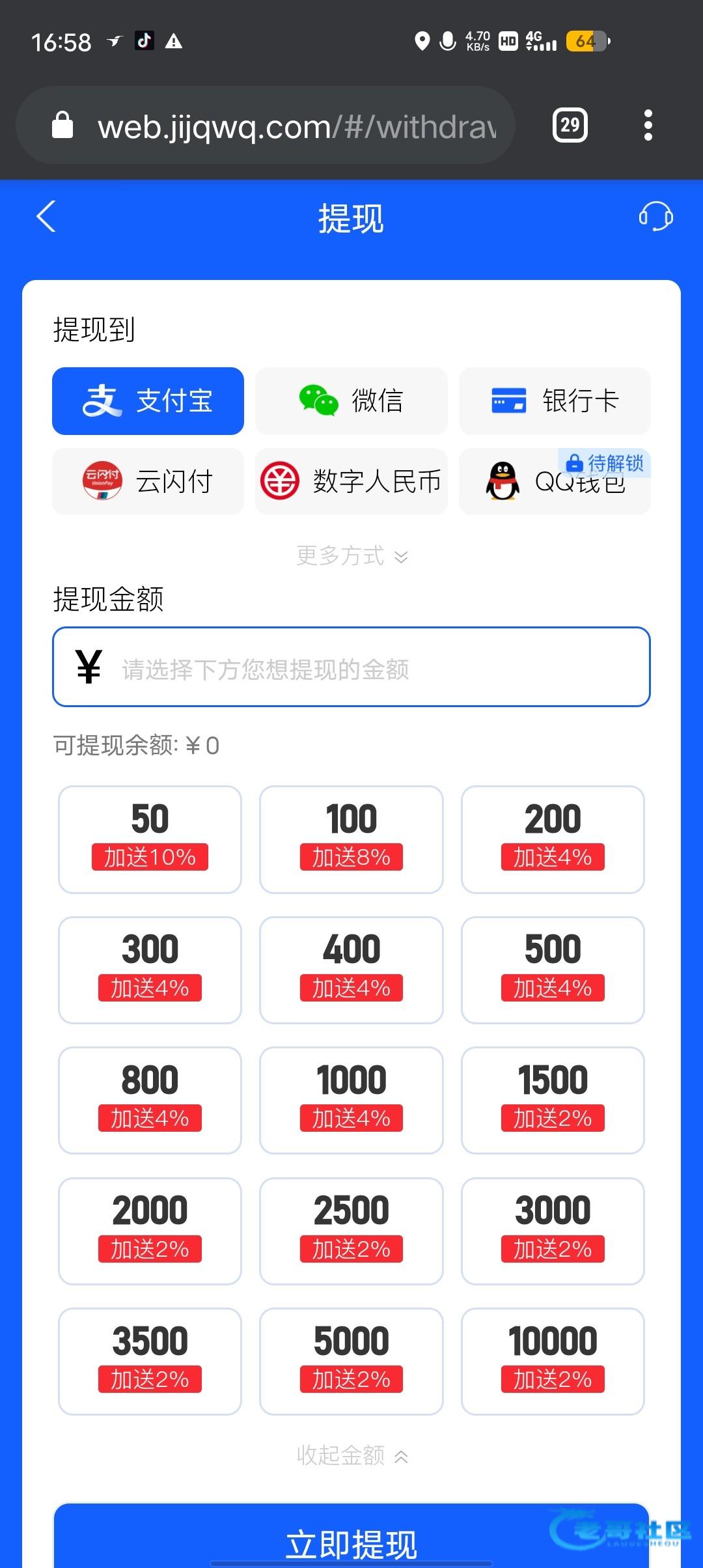Select 数字人民币 withdrawal option

[351, 482]
